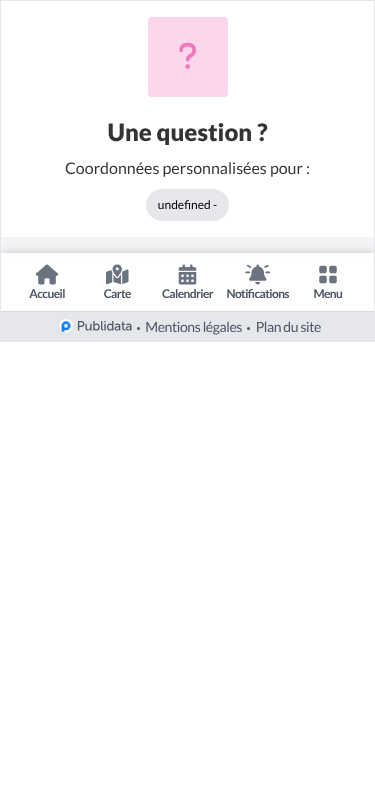The width and height of the screenshot is (375, 812).
Task: Open the Calendrier tab
Action: (x=188, y=282)
